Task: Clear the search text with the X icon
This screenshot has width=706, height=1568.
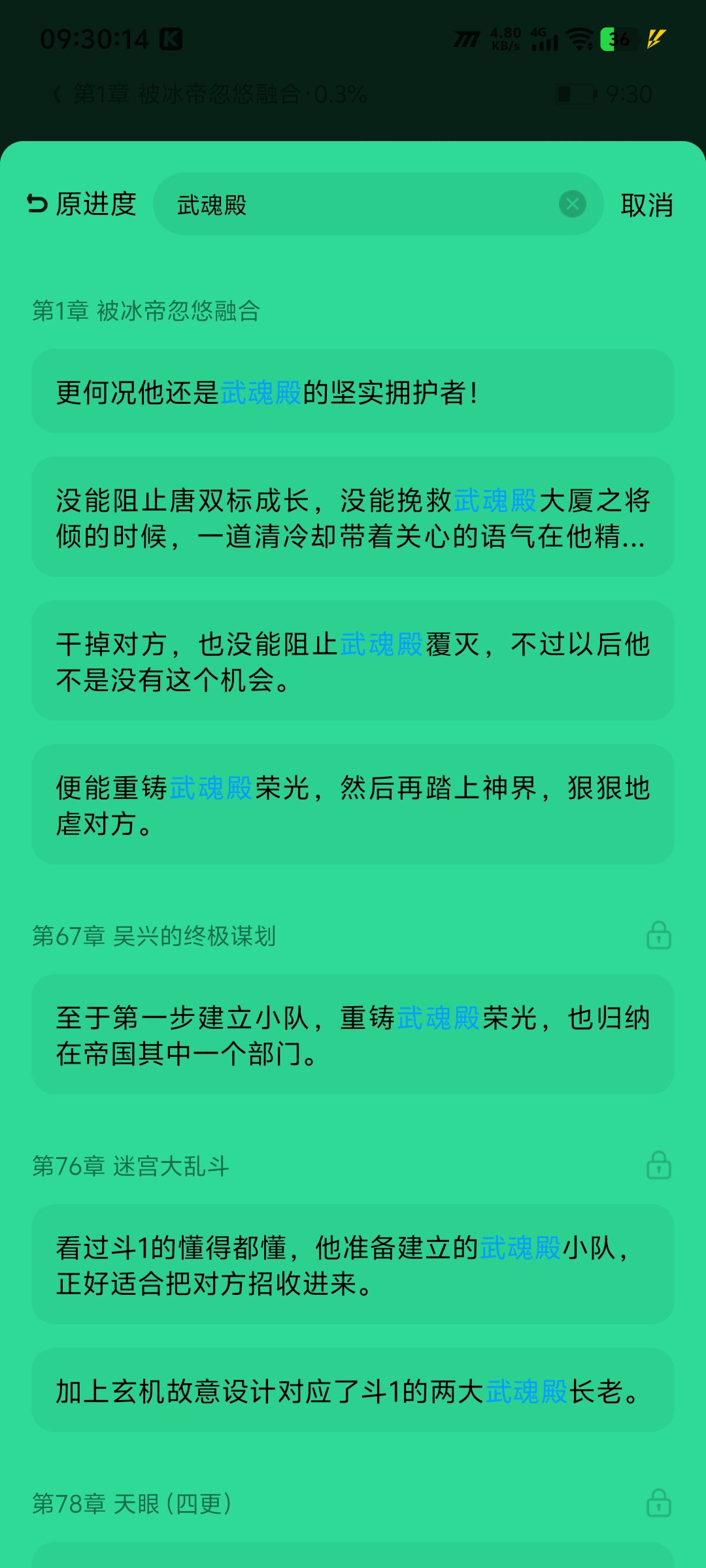Action: (573, 204)
